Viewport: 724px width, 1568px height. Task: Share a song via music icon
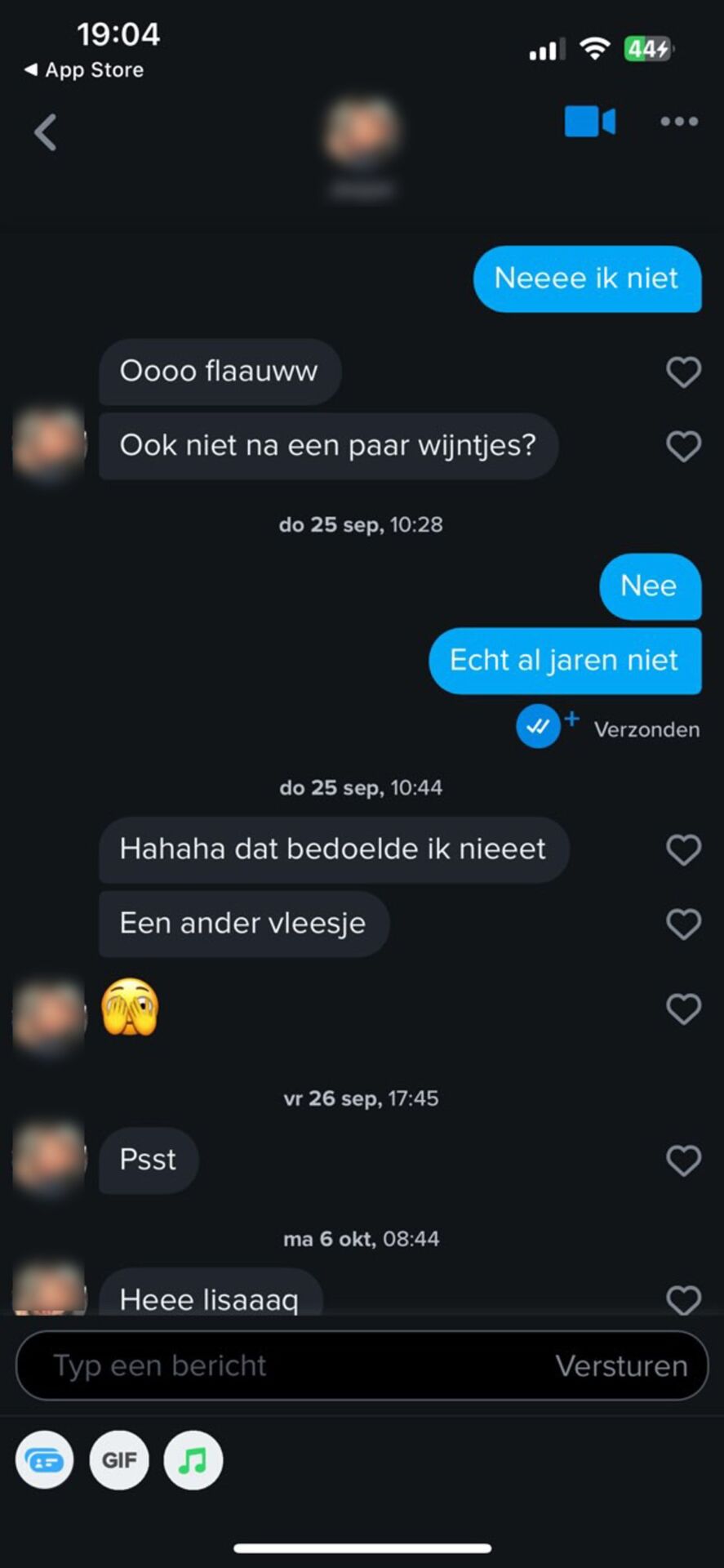[193, 1460]
